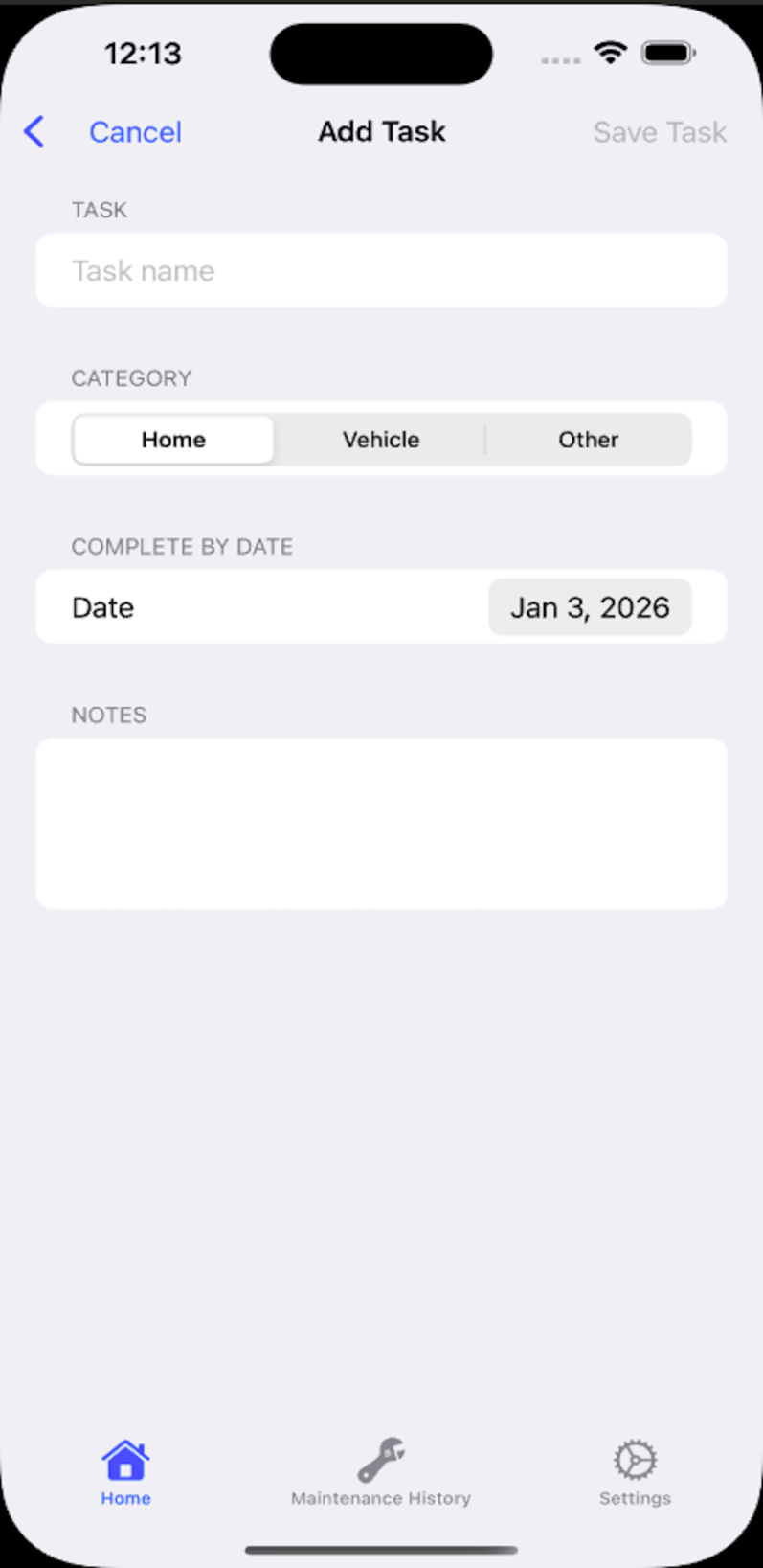
Task: Focus the Task name field
Action: tap(381, 270)
